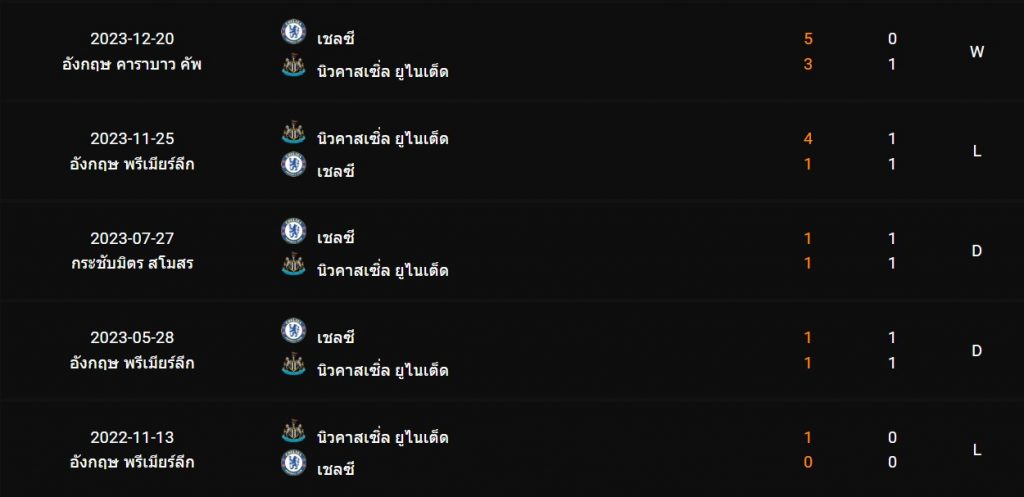
Task: Open the 2022-11-13 Premier League match row
Action: tap(512, 450)
